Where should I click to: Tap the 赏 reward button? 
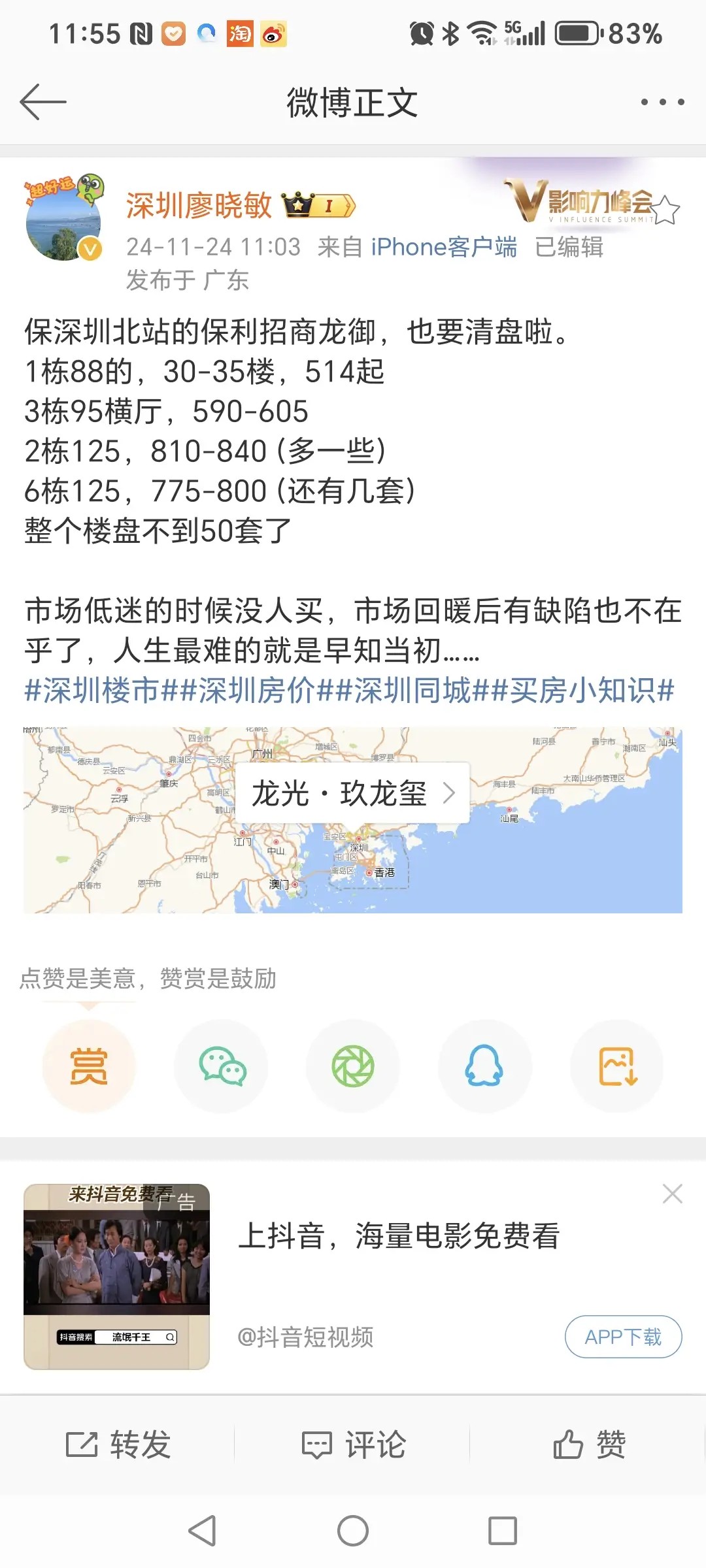click(x=89, y=1066)
